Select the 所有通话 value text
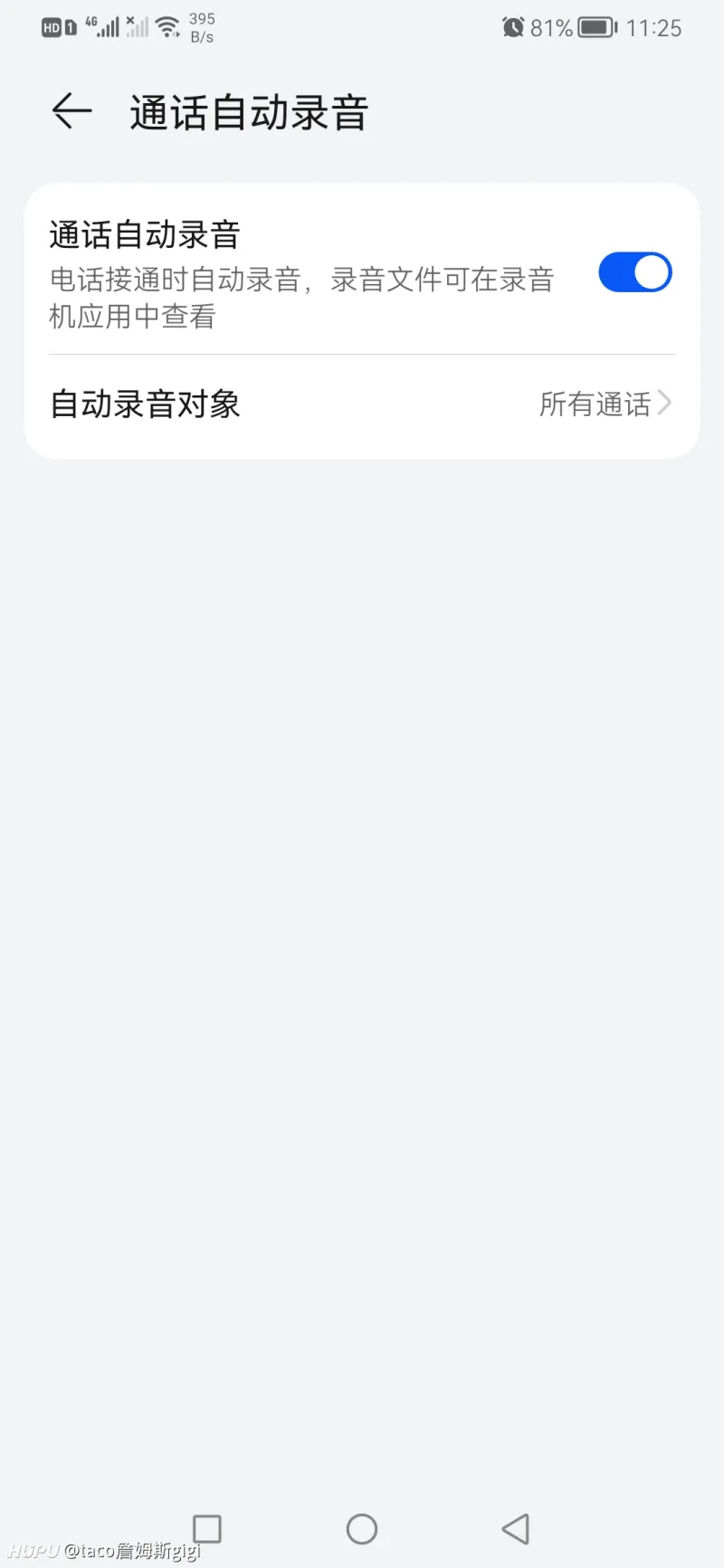 (595, 404)
